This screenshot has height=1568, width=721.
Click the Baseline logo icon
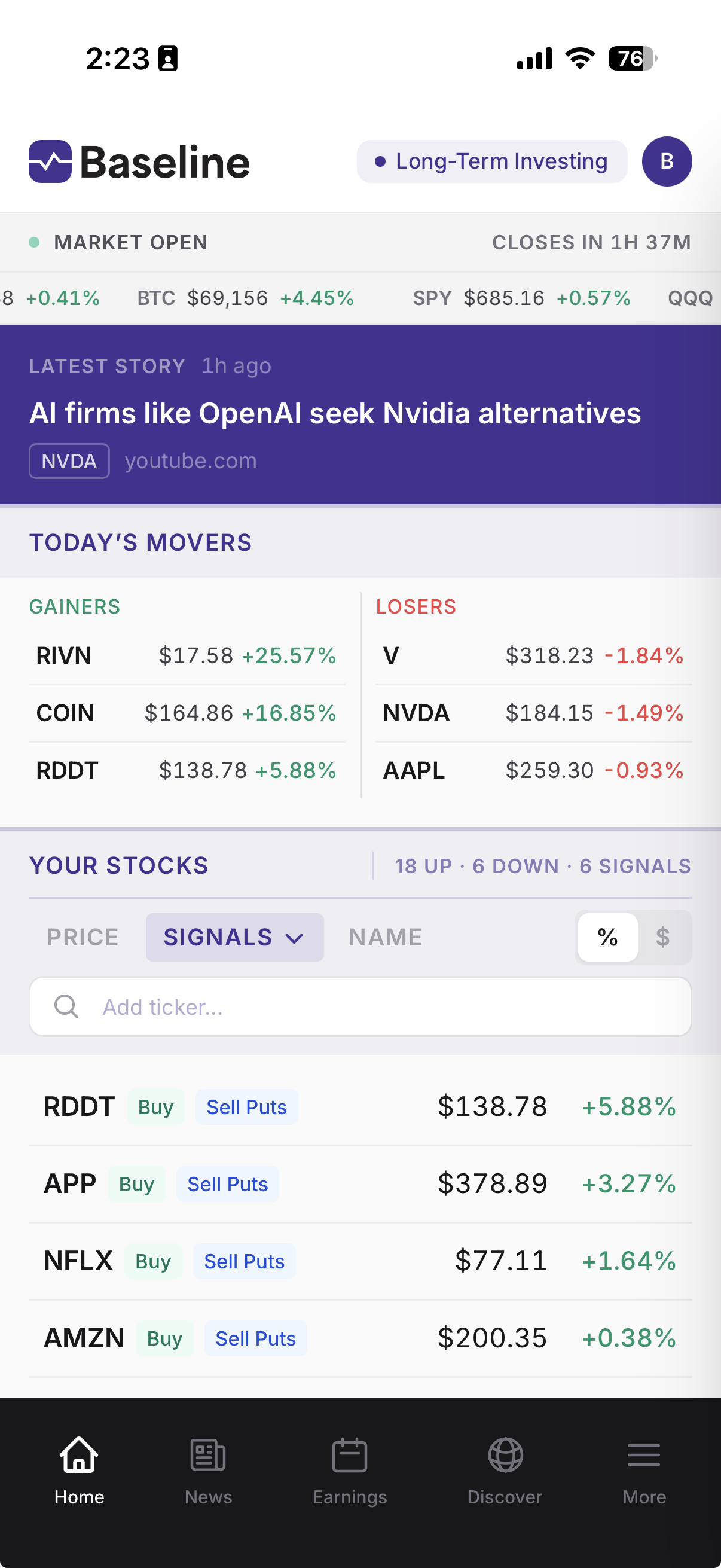(x=52, y=161)
